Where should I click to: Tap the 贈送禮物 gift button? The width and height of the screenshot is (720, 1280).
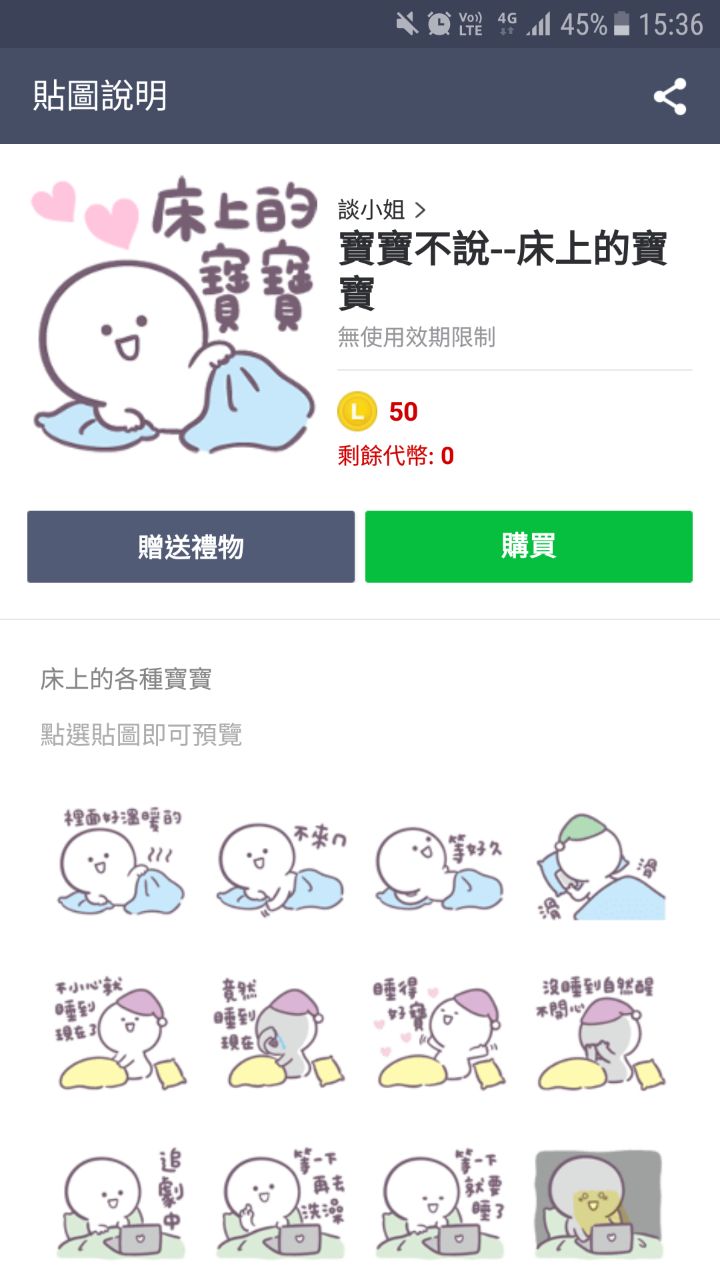pyautogui.click(x=191, y=546)
